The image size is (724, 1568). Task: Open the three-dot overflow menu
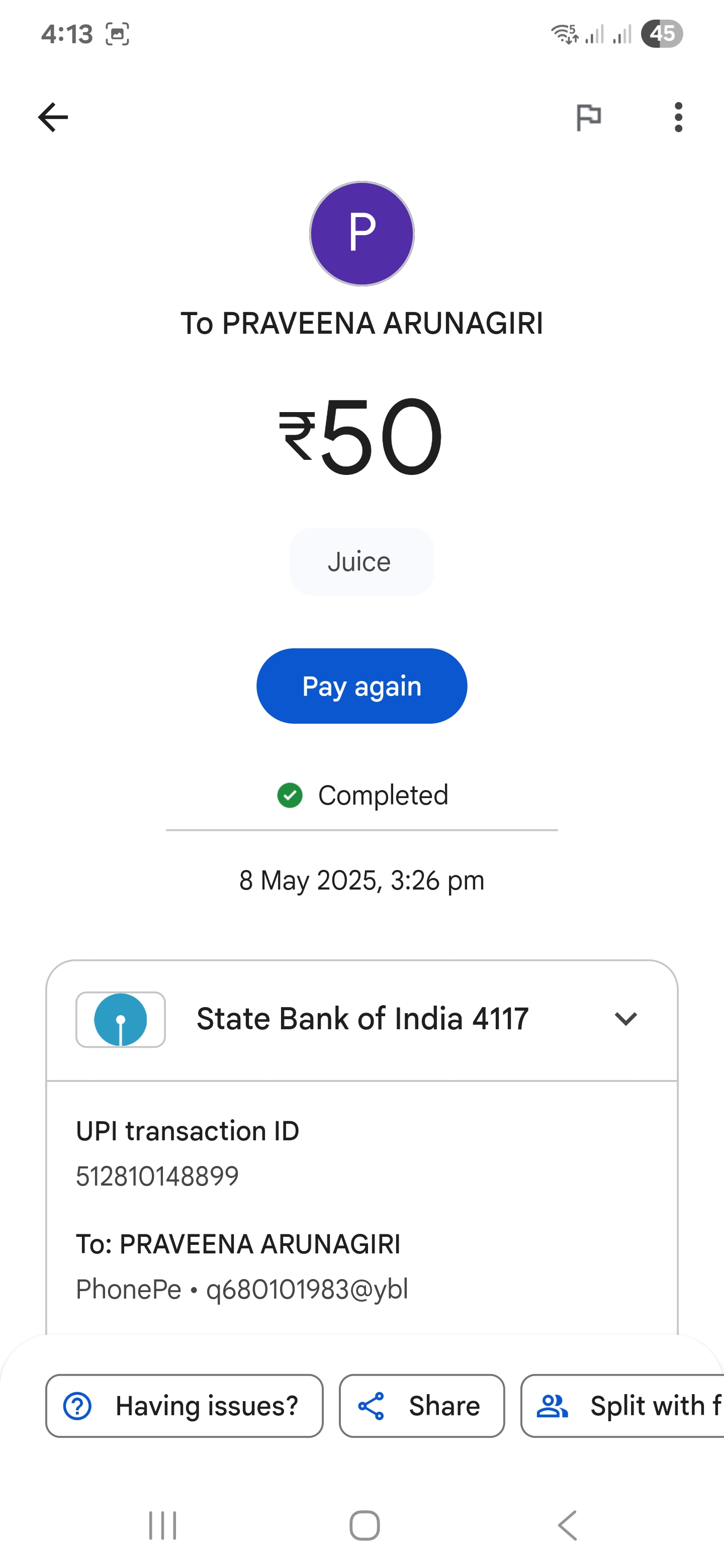678,117
